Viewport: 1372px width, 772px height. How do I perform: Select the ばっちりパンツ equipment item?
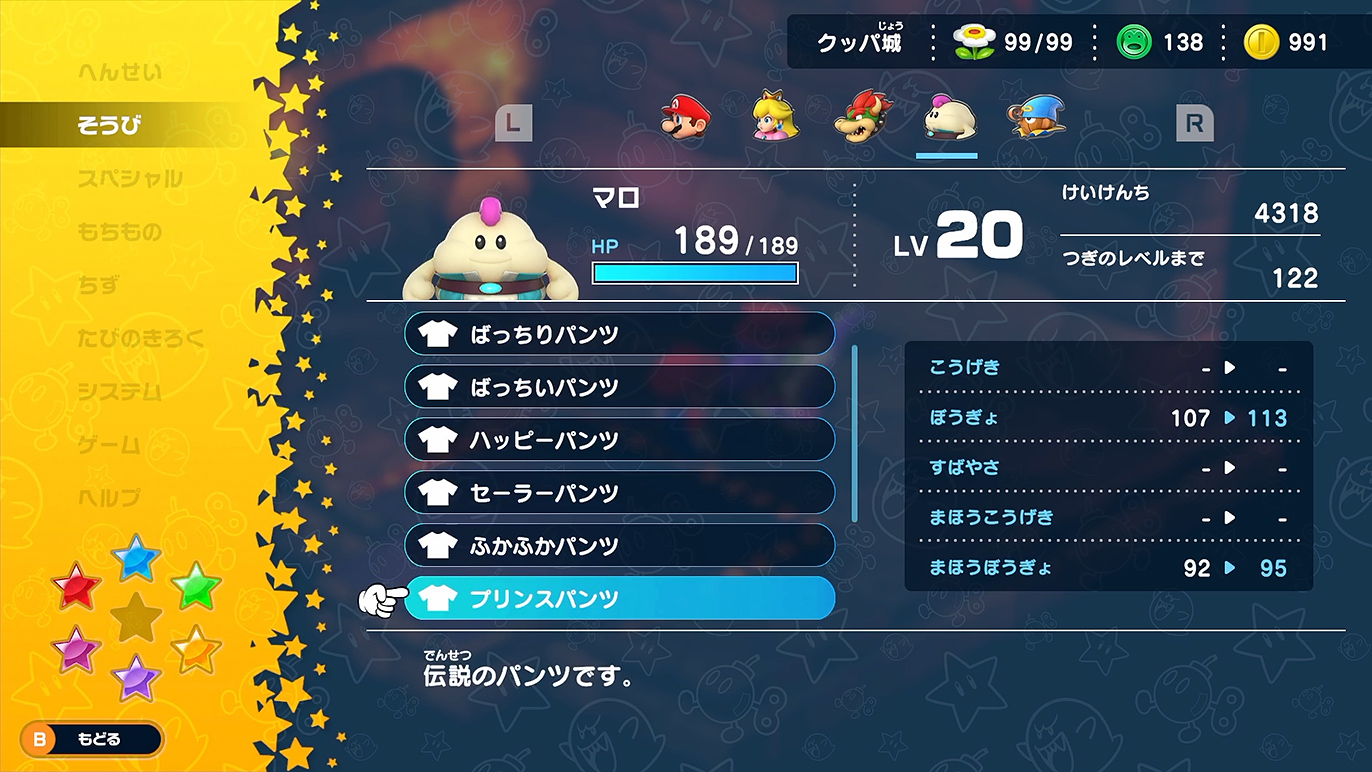pyautogui.click(x=619, y=334)
